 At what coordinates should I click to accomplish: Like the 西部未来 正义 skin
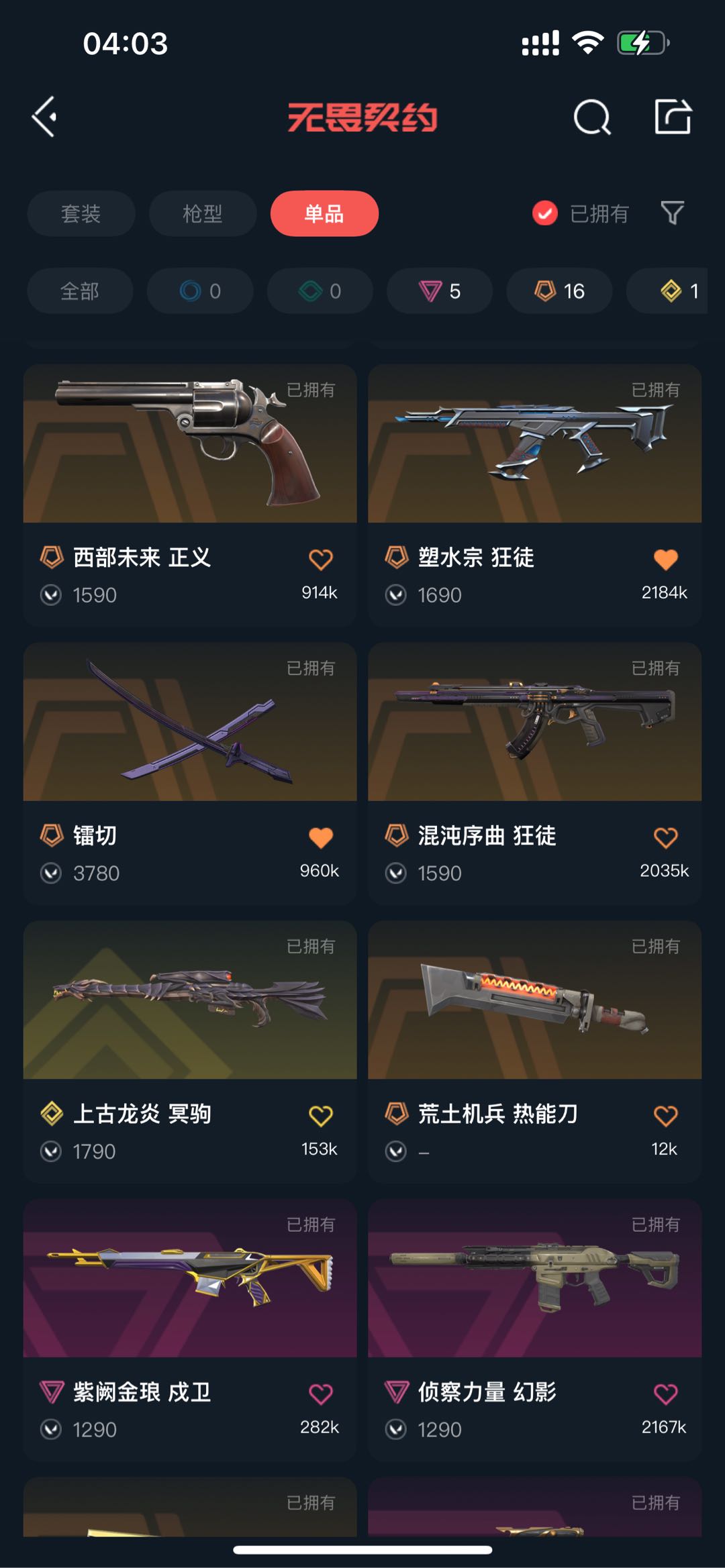pos(320,559)
